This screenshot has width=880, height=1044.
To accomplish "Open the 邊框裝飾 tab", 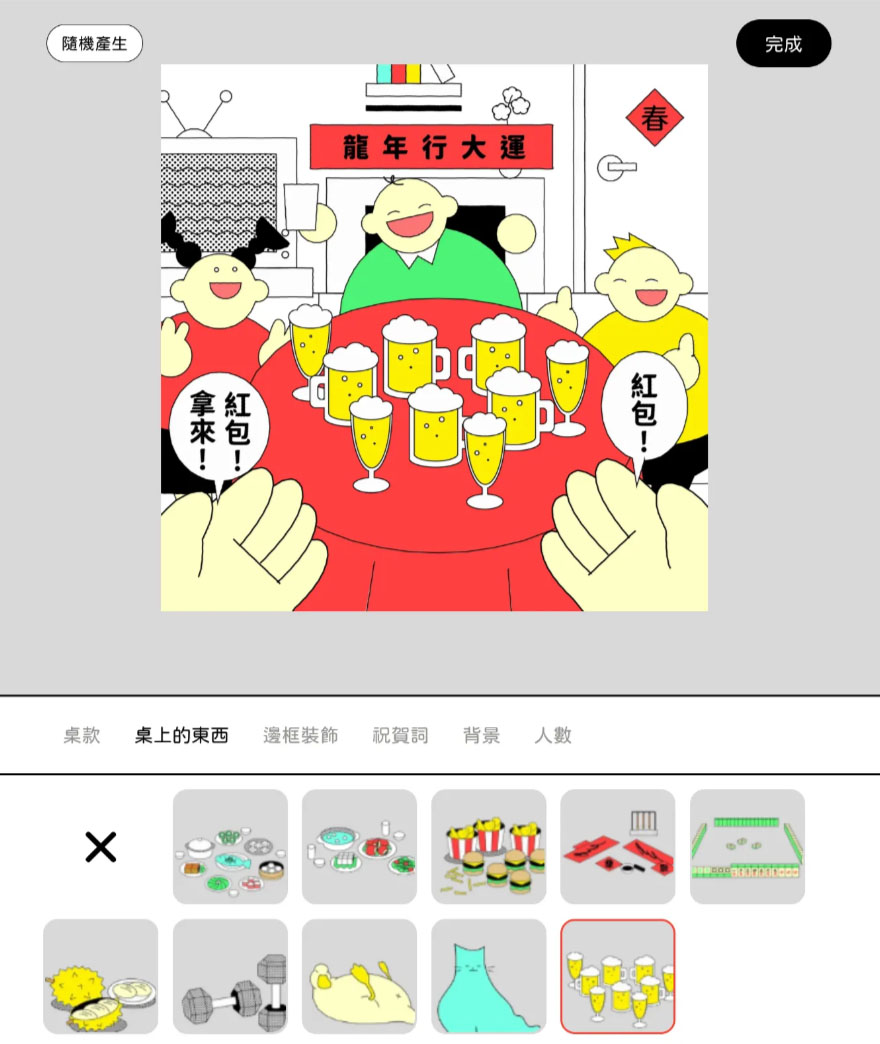I will point(300,736).
